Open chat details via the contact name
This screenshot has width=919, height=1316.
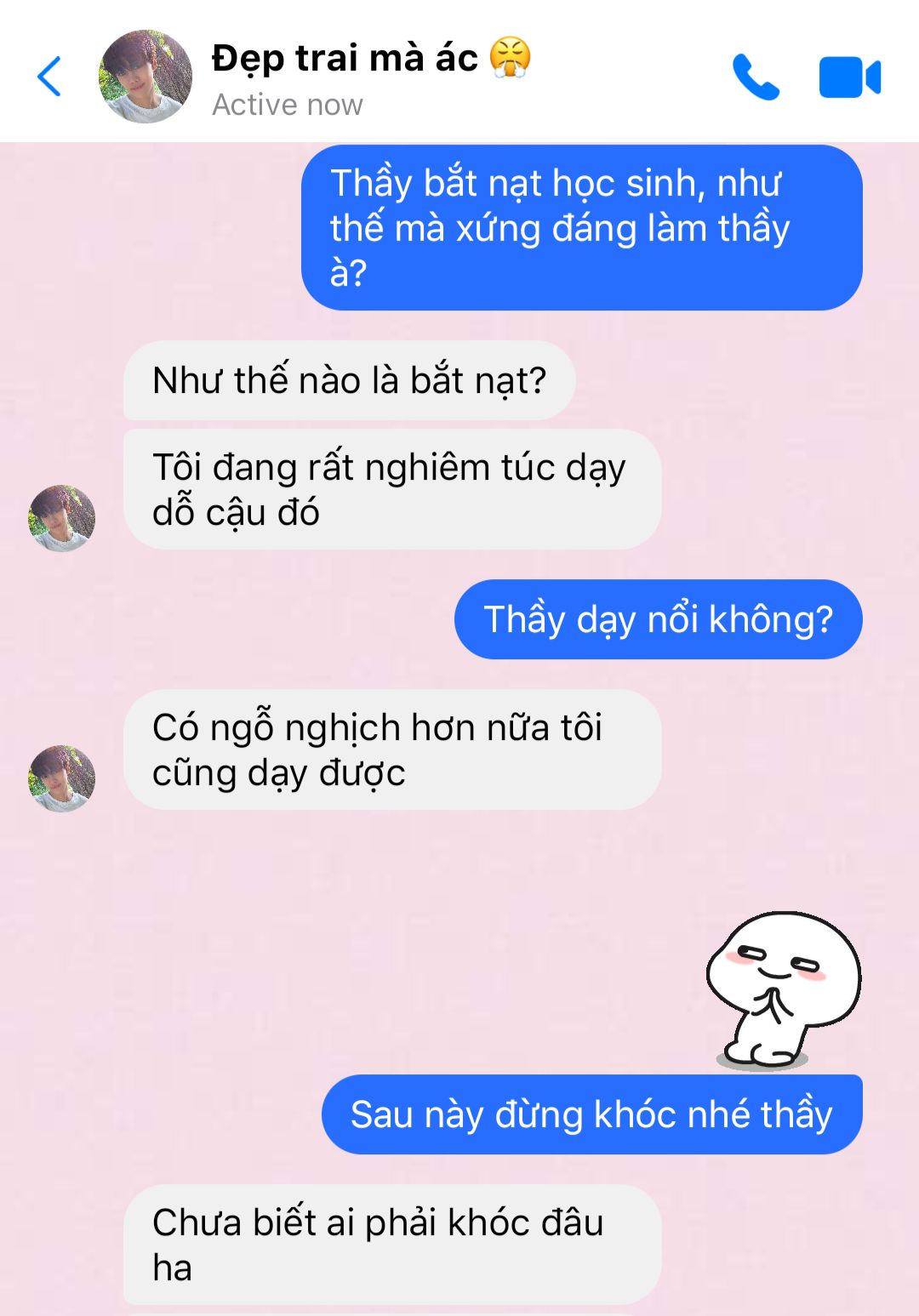pos(345,59)
